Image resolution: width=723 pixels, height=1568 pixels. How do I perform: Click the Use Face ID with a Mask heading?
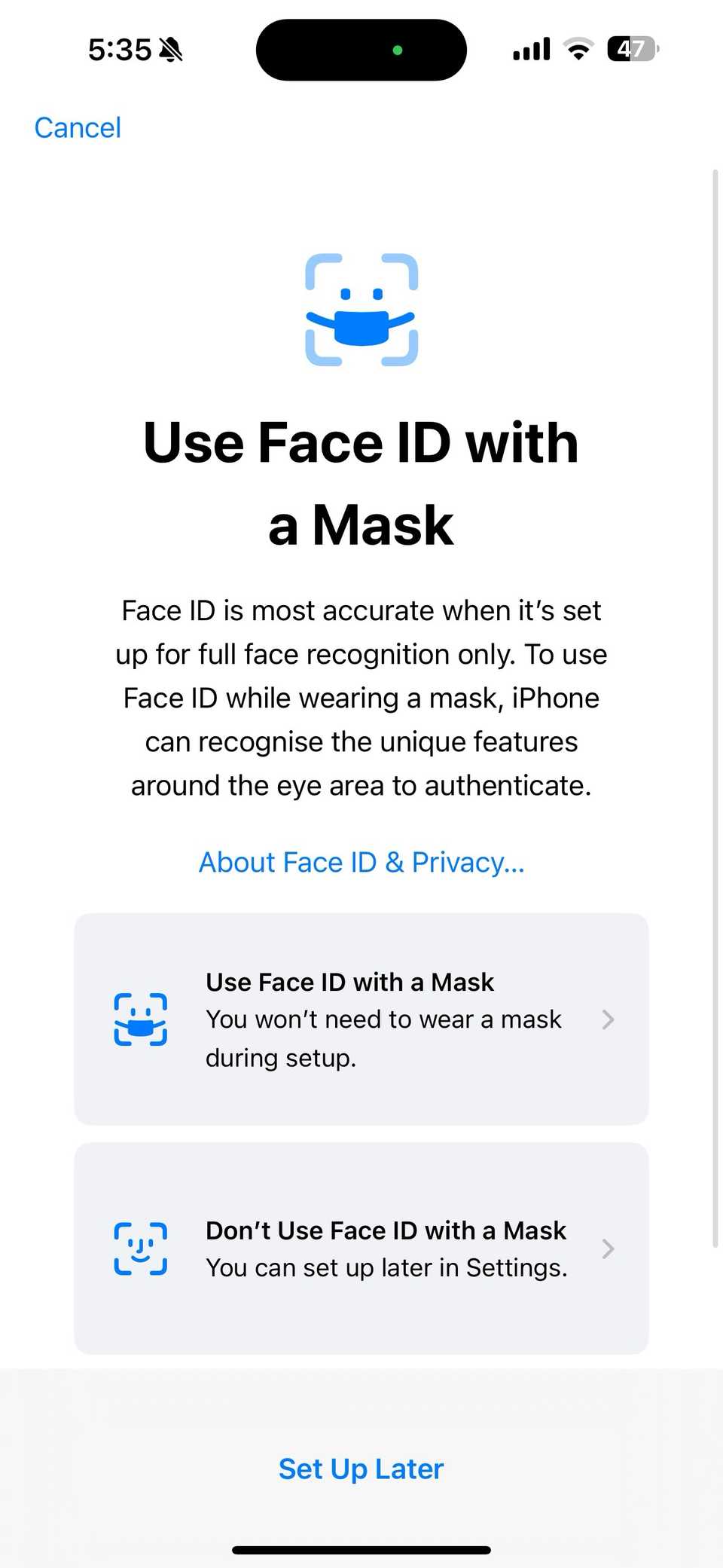pos(361,482)
